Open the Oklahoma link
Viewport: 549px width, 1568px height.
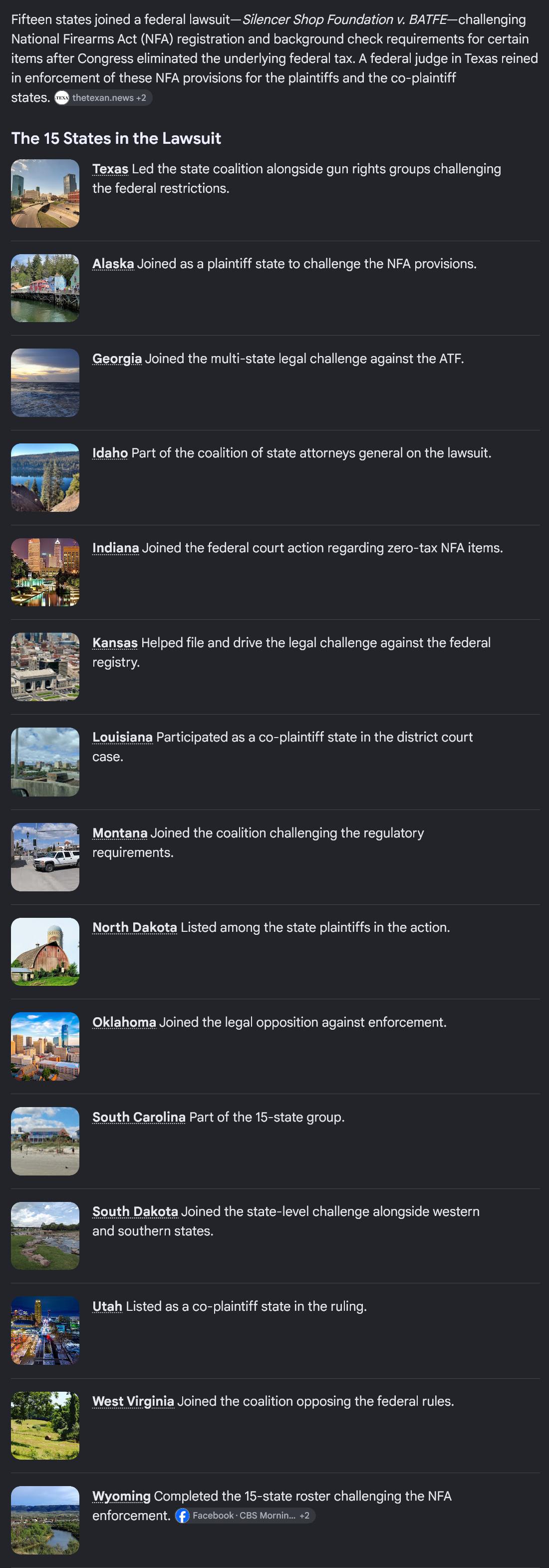[124, 1023]
